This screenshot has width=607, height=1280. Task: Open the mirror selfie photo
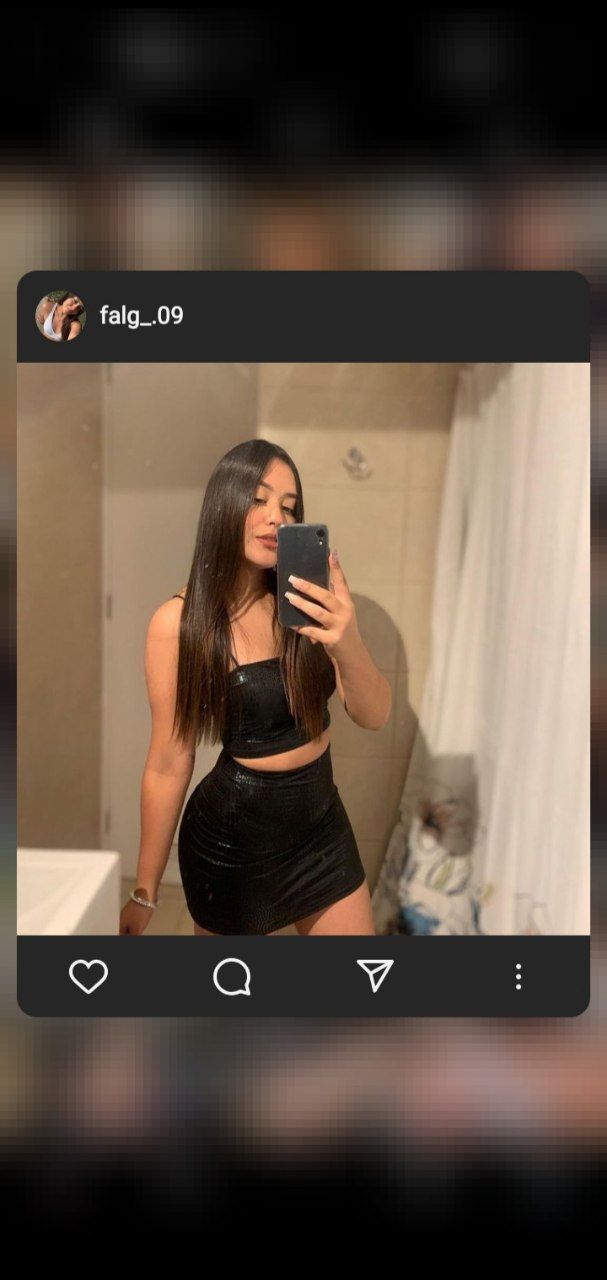[x=303, y=649]
